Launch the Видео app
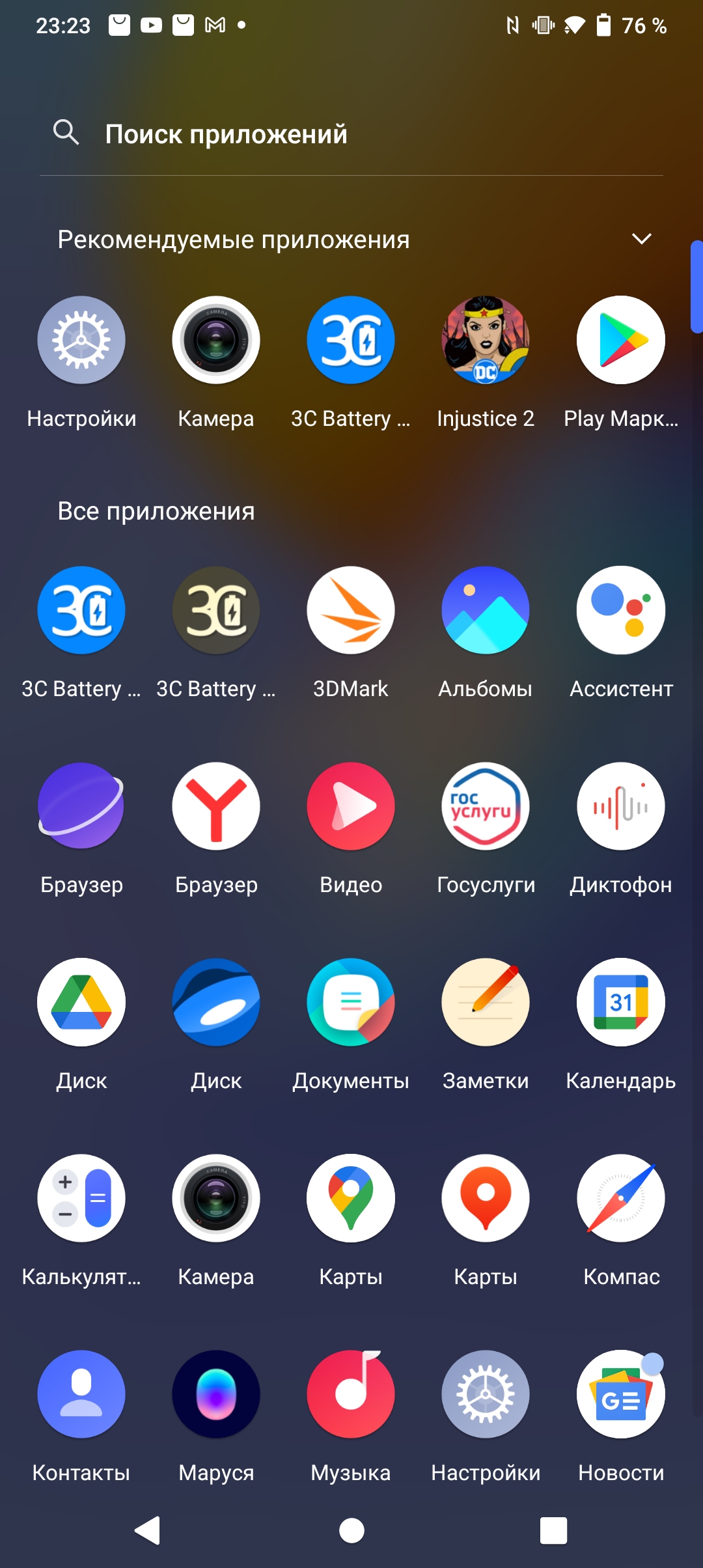Screen dimensions: 703x1568 point(351,806)
